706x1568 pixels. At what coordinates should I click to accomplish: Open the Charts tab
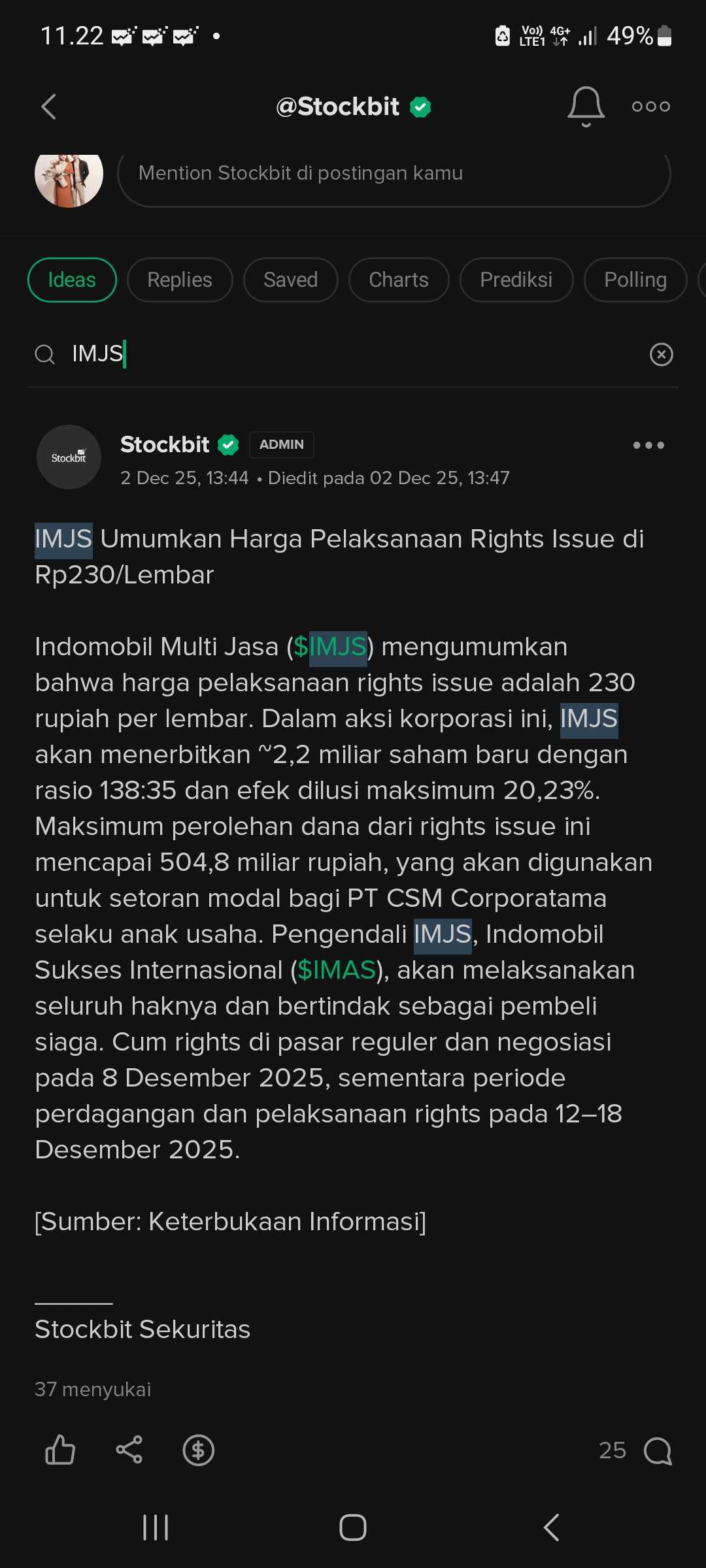coord(399,280)
